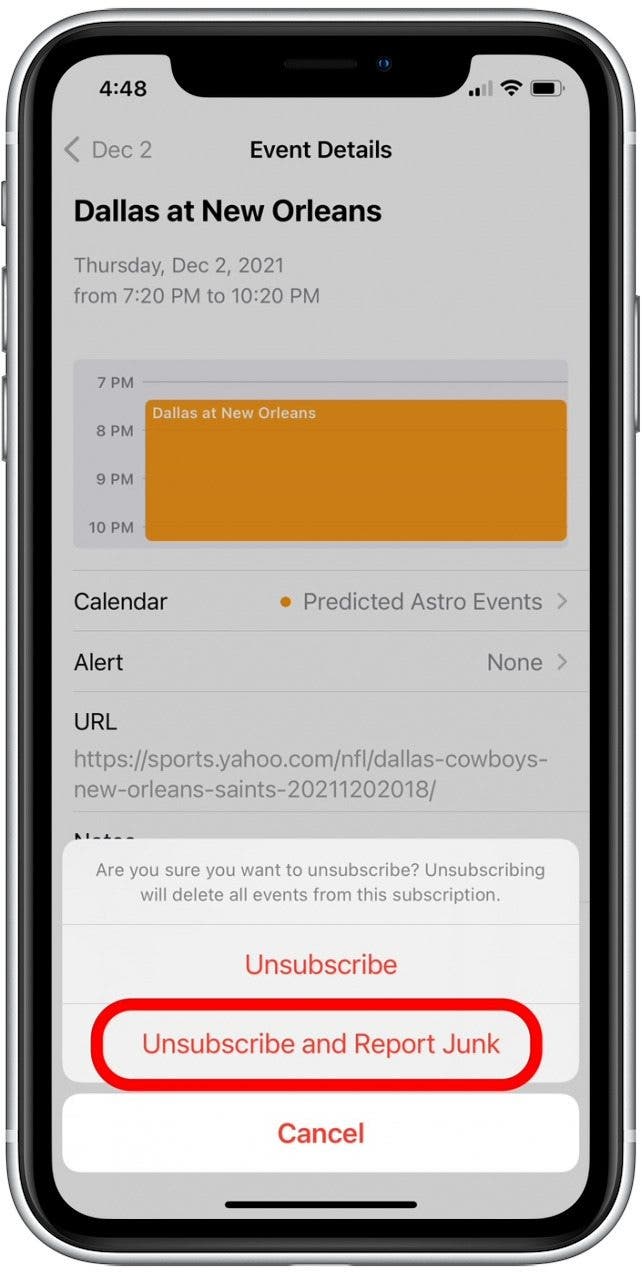Choose Unsubscribe and Report Junk
642x1274 pixels.
tap(321, 1044)
